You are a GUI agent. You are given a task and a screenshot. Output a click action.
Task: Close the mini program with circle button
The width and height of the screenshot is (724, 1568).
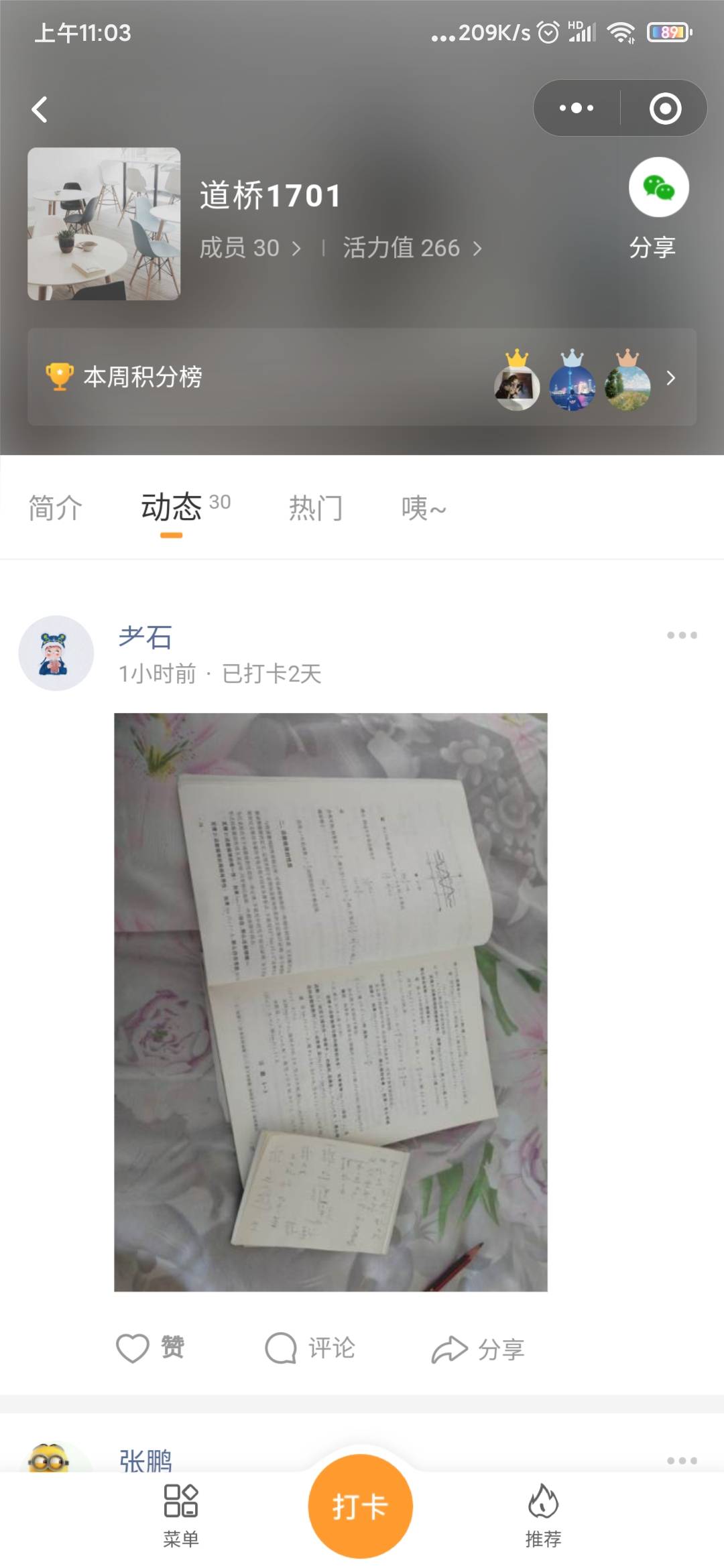click(x=665, y=109)
